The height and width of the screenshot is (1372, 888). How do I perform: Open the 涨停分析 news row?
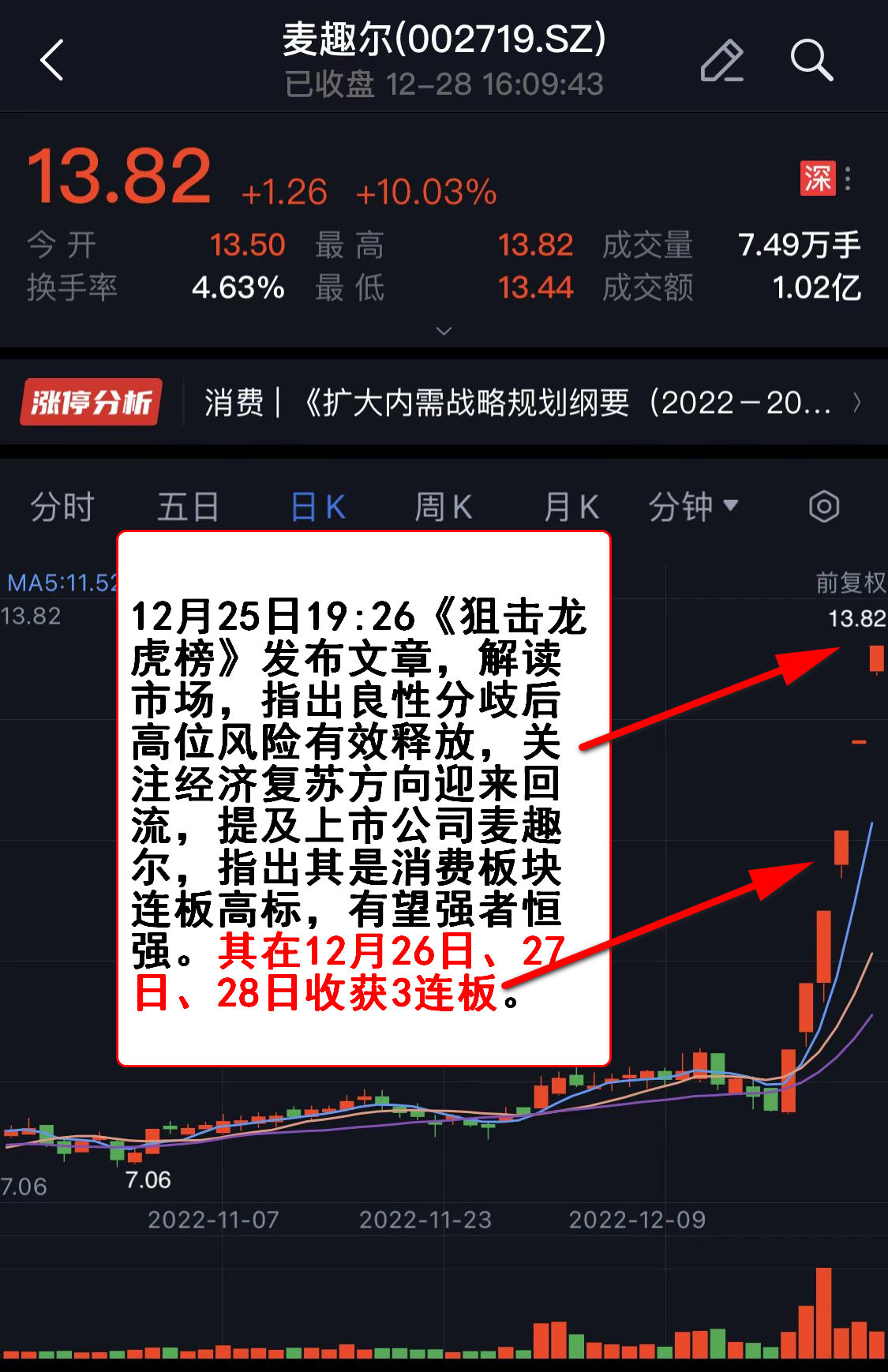442,403
